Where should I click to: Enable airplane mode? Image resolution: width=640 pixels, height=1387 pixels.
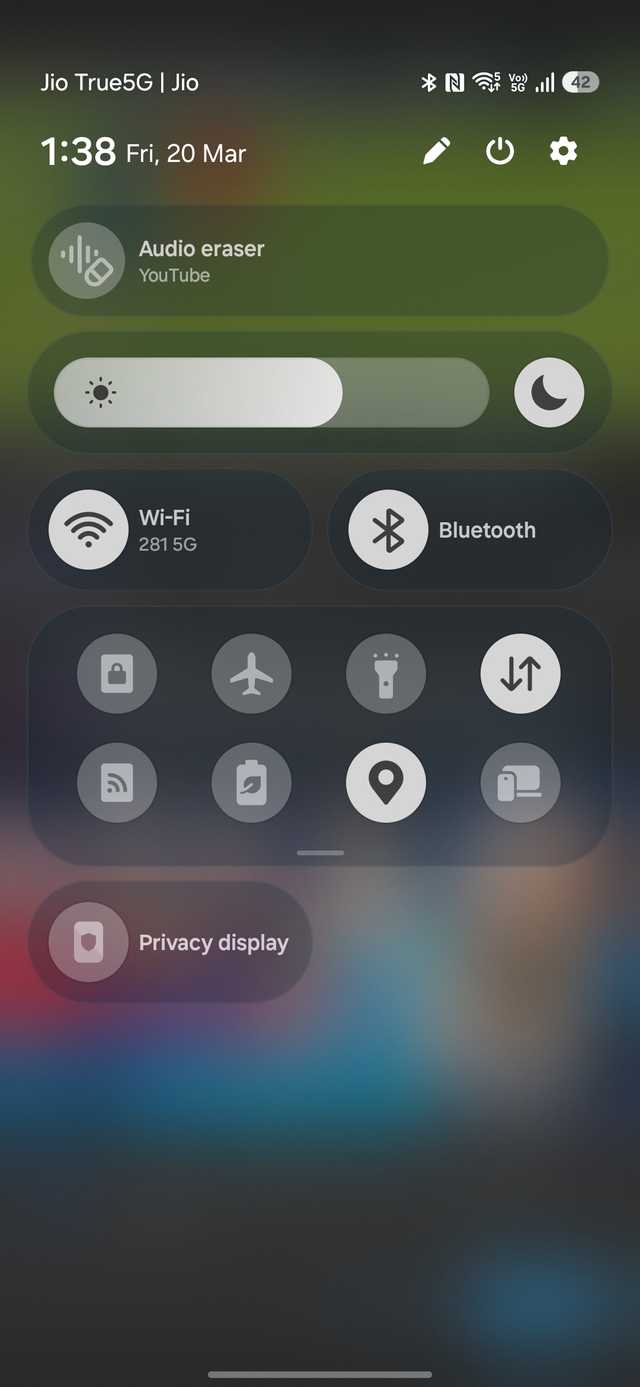tap(252, 674)
